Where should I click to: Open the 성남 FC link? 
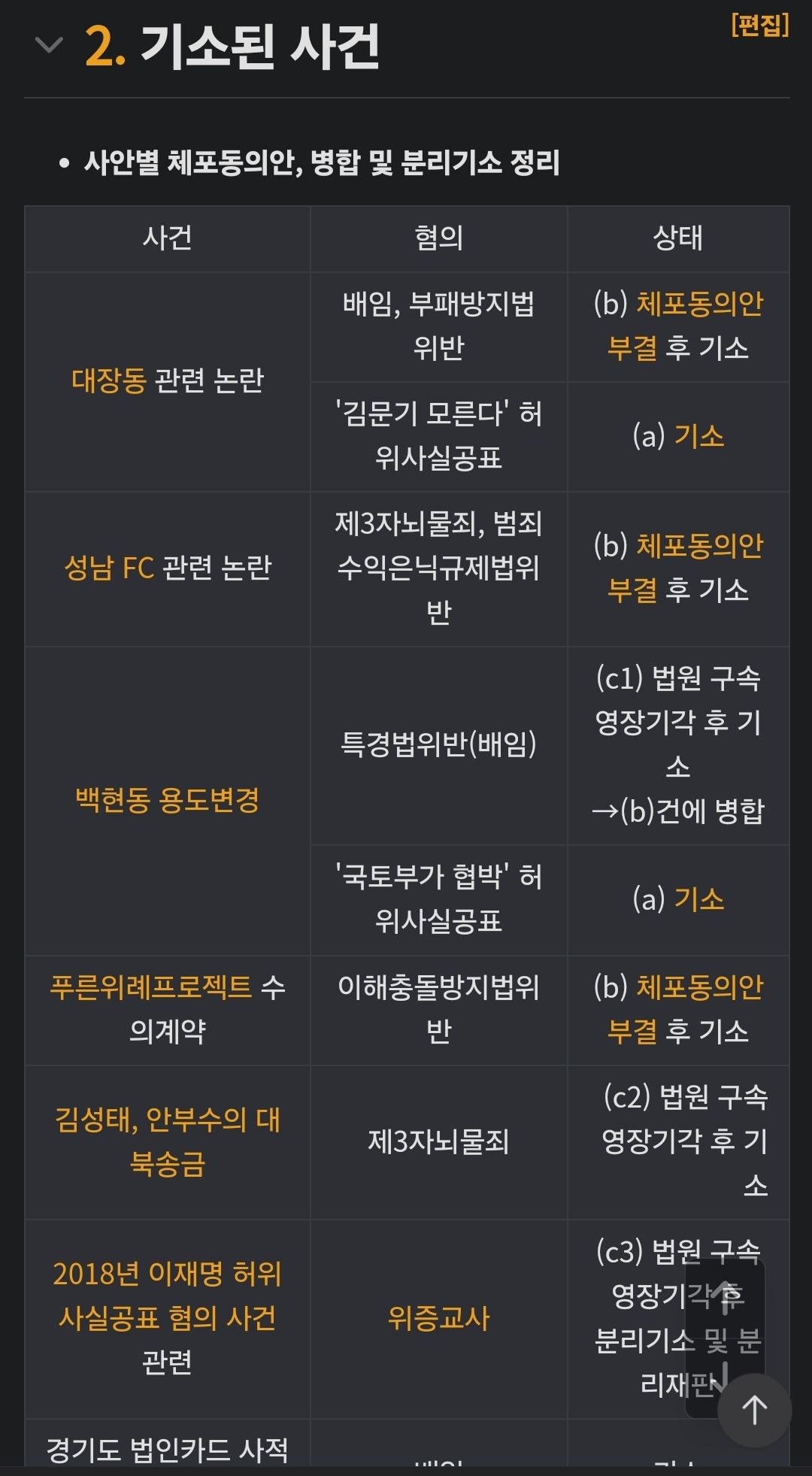point(109,568)
